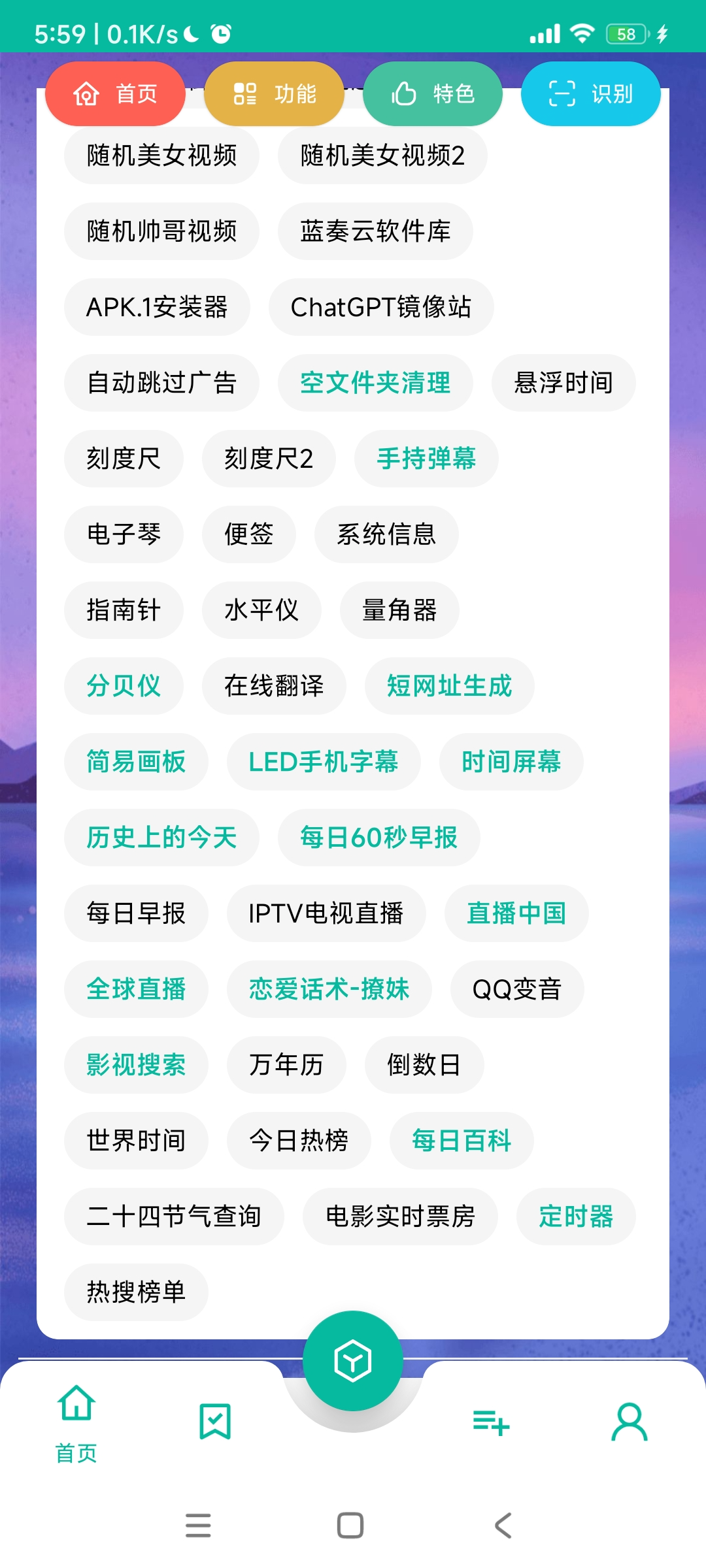706x1568 pixels.
Task: Open the 识别 scan tab
Action: pyautogui.click(x=590, y=94)
